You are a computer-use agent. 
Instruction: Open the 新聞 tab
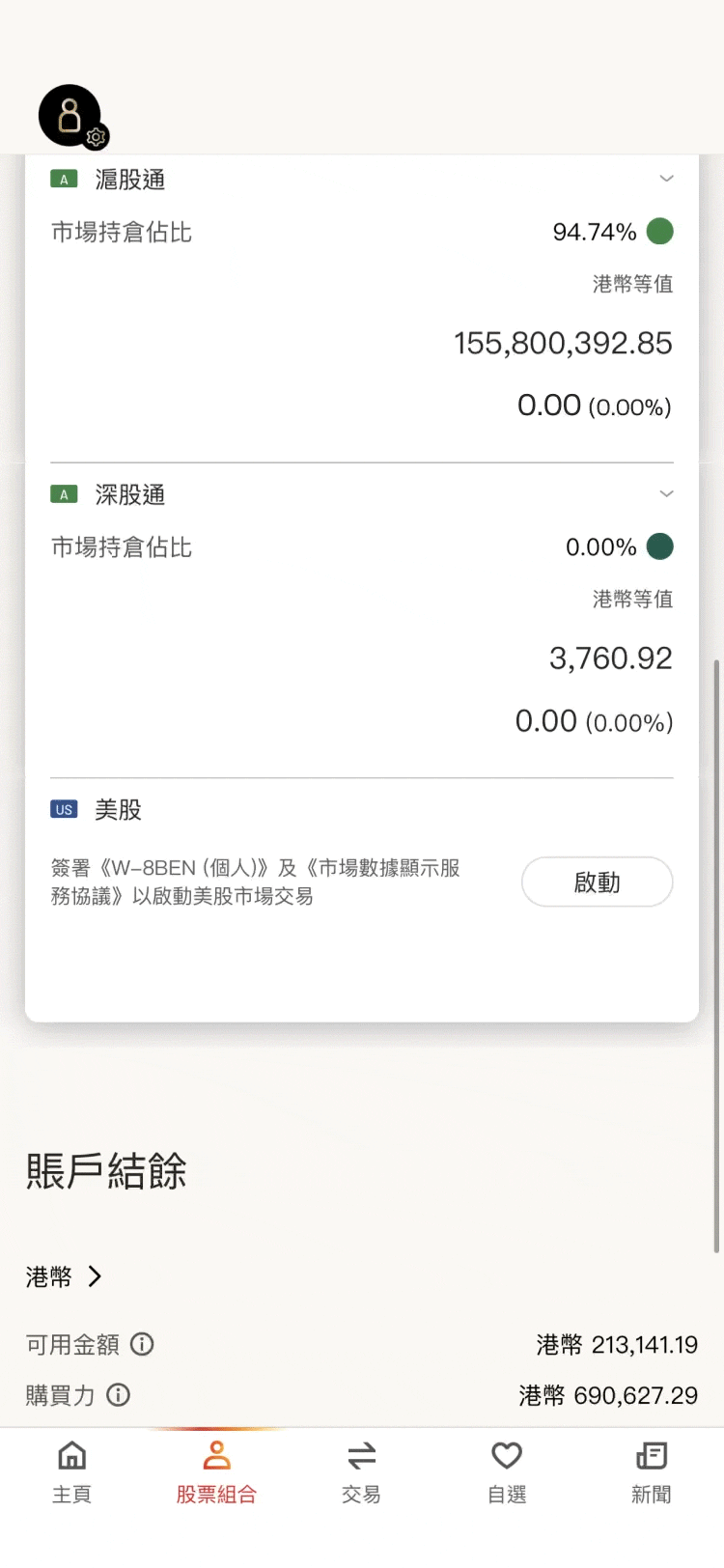(652, 1472)
